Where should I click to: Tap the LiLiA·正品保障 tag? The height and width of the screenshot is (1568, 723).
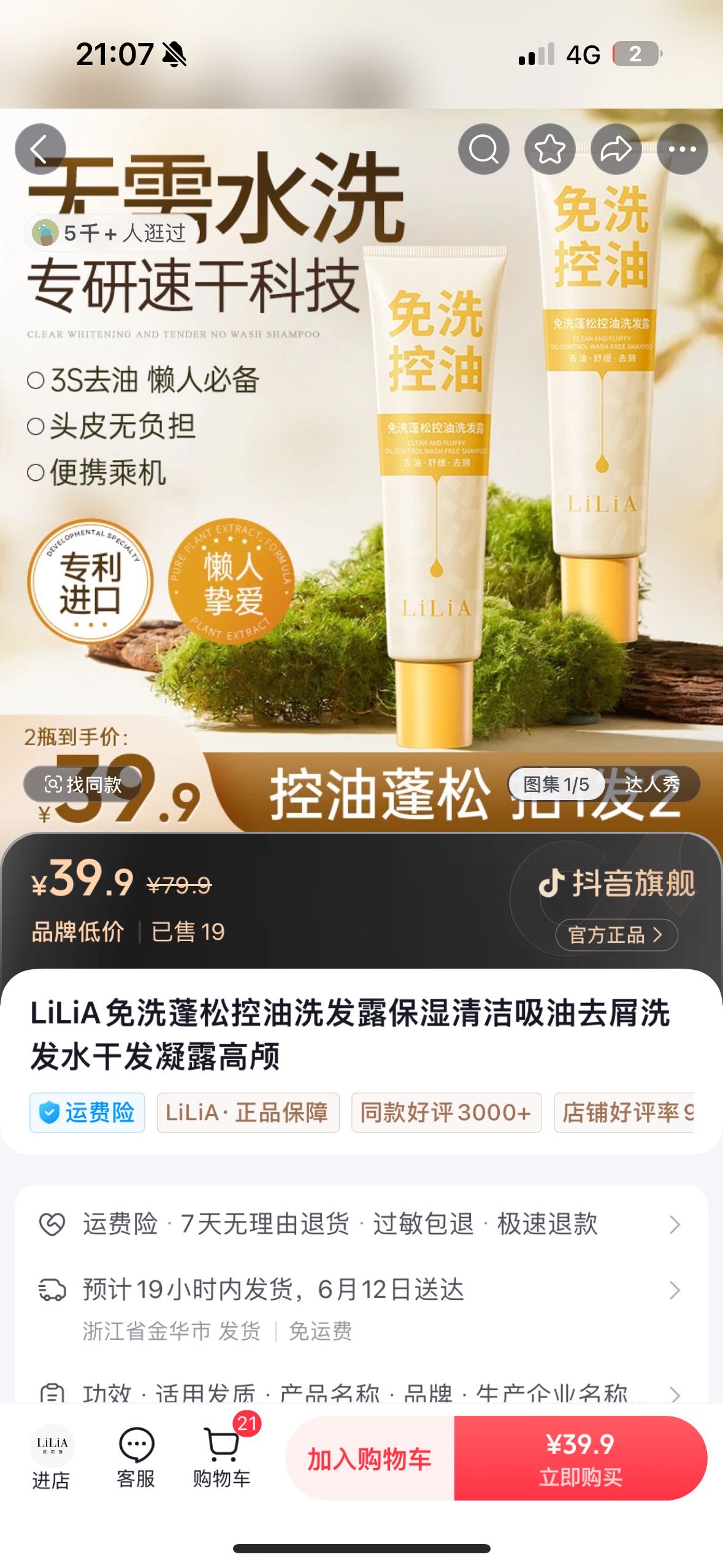[248, 1112]
